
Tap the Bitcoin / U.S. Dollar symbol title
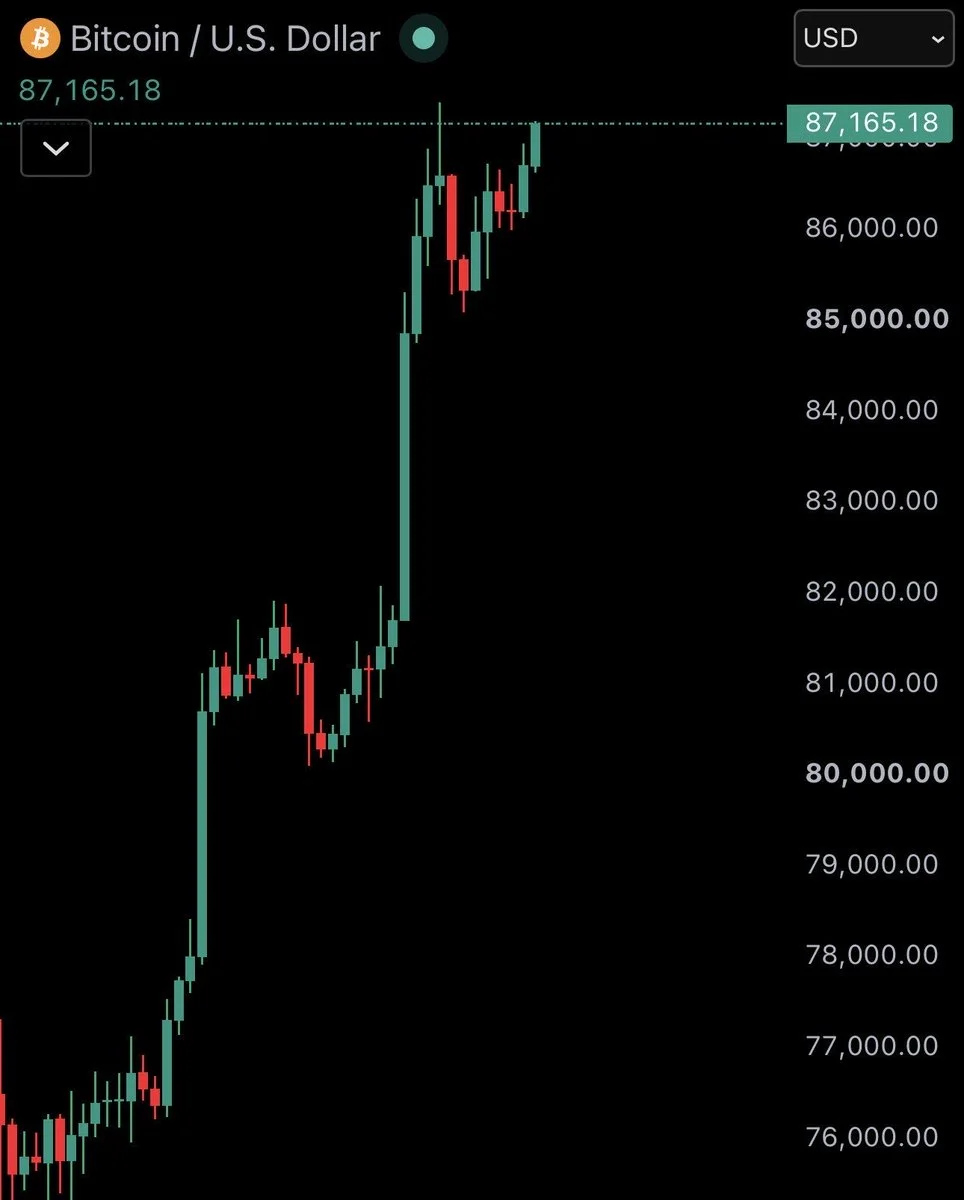pyautogui.click(x=225, y=39)
